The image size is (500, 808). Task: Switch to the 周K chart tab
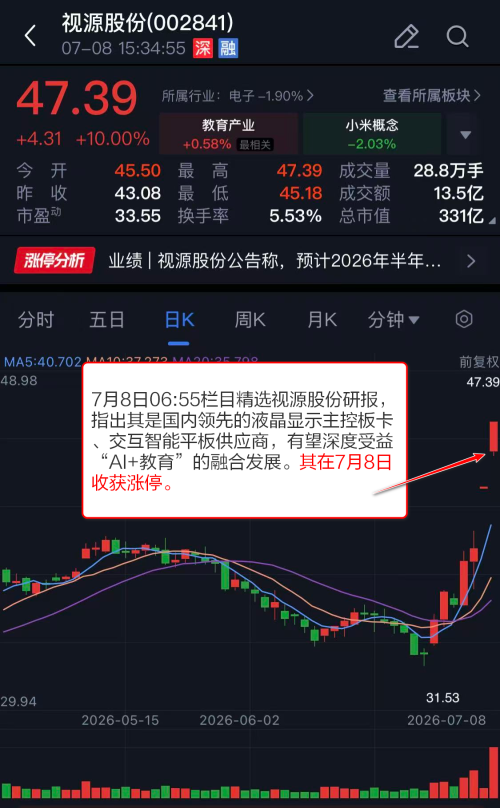pos(250,320)
